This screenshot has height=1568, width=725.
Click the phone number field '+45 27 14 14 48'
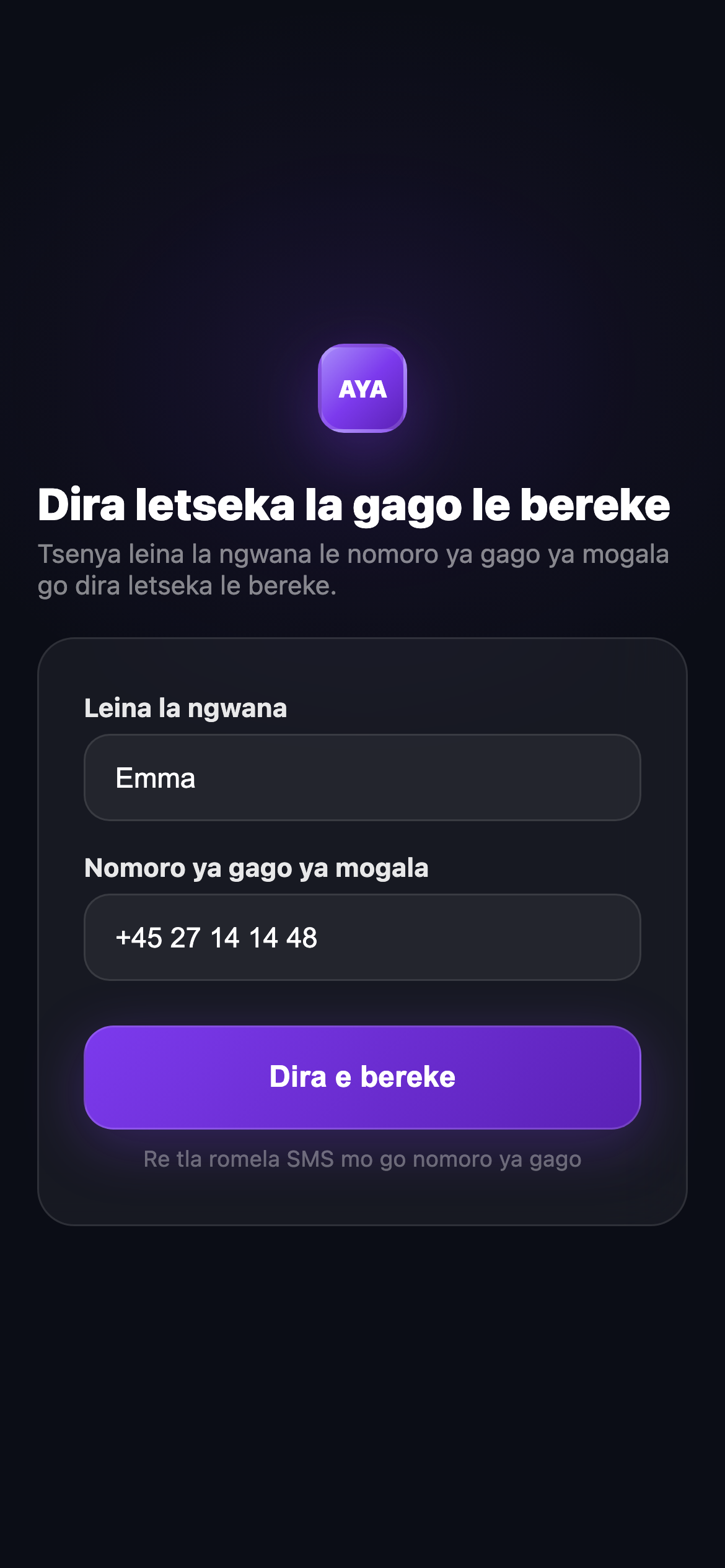click(362, 937)
